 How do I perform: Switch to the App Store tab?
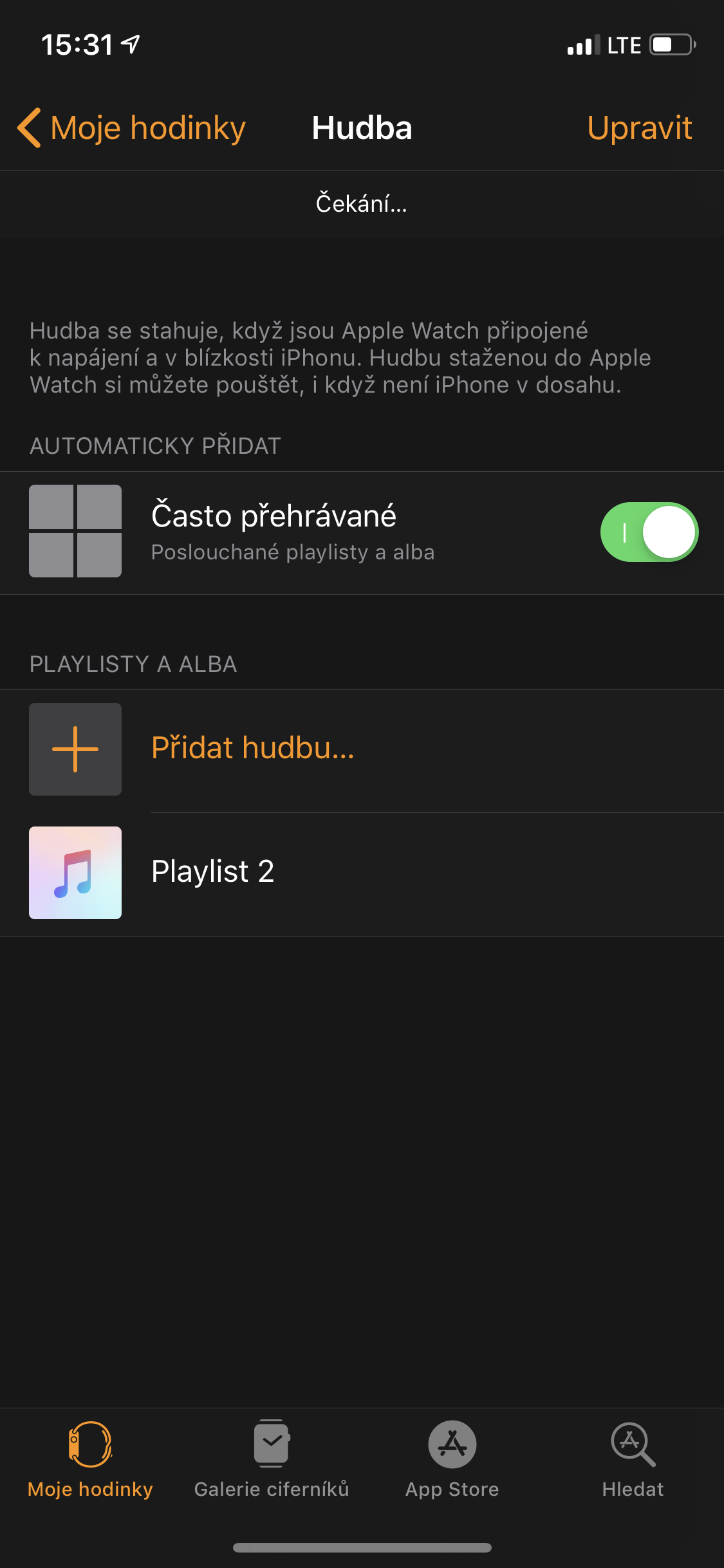coord(452,1458)
